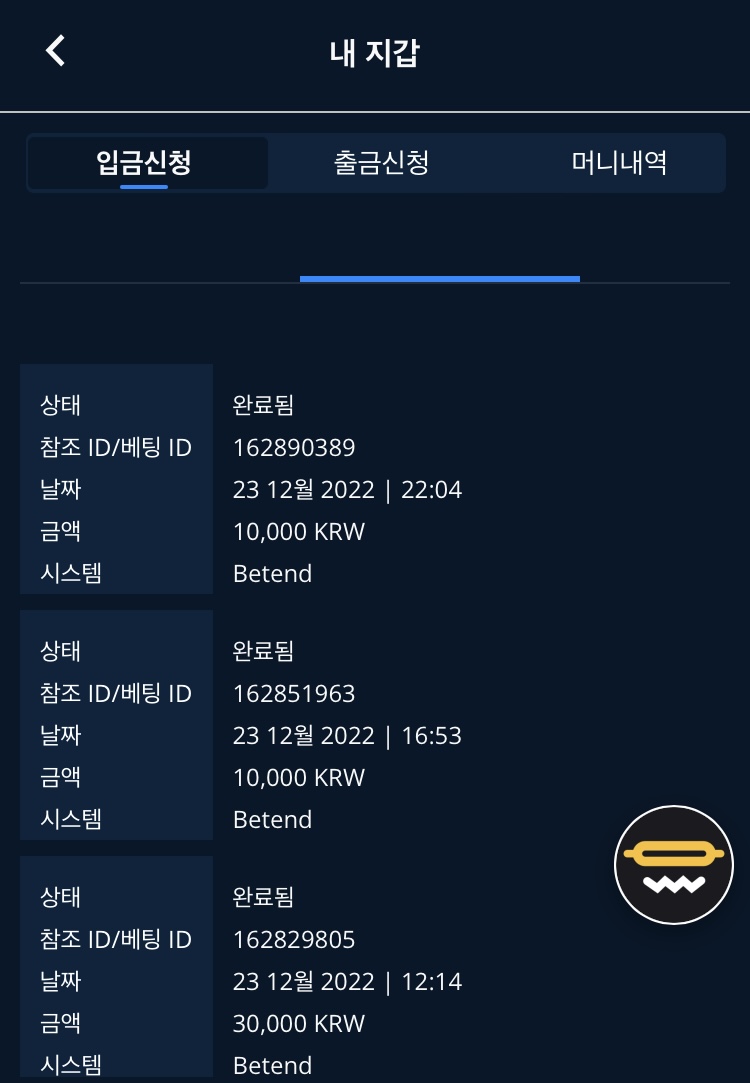Select the 입금신청 tab
Viewport: 750px width, 1083px height.
point(144,163)
